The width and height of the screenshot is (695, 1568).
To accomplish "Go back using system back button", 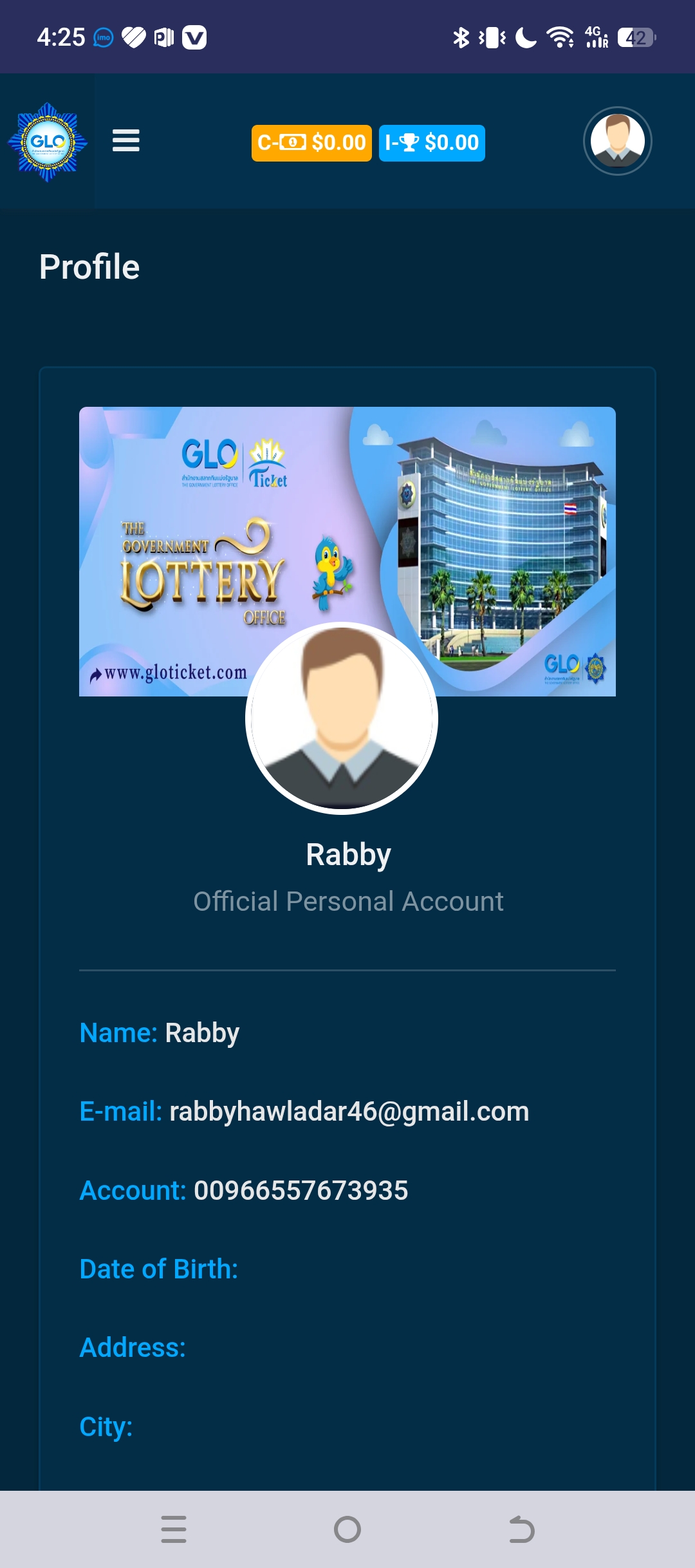I will coord(521,1529).
